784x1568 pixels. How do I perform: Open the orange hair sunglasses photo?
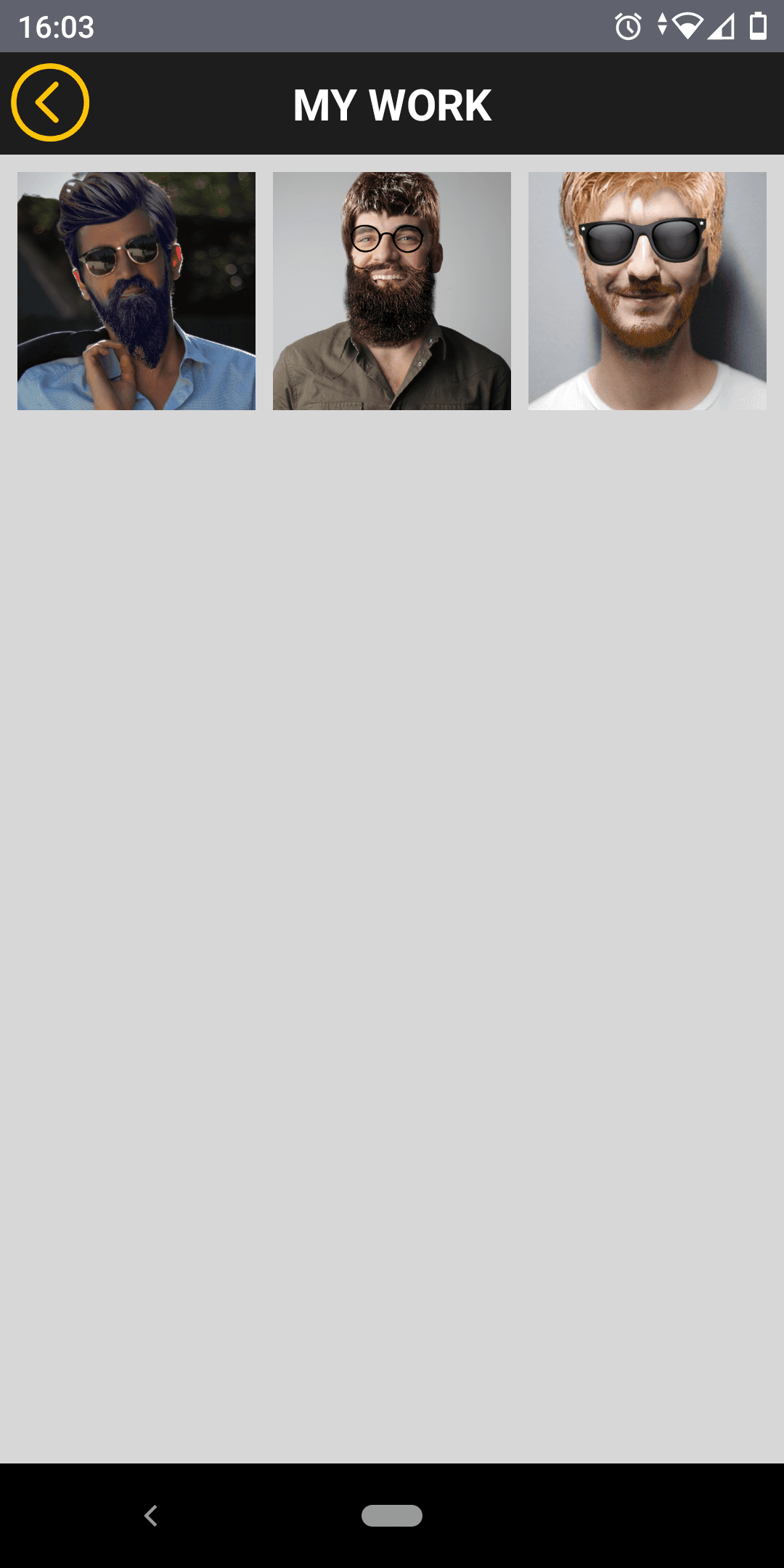coord(648,291)
